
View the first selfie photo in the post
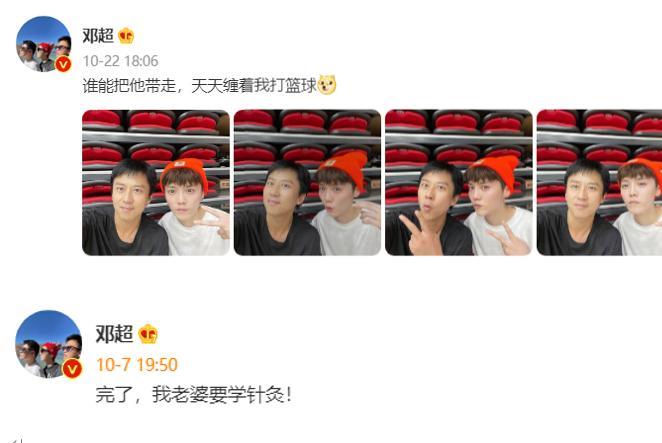point(155,182)
